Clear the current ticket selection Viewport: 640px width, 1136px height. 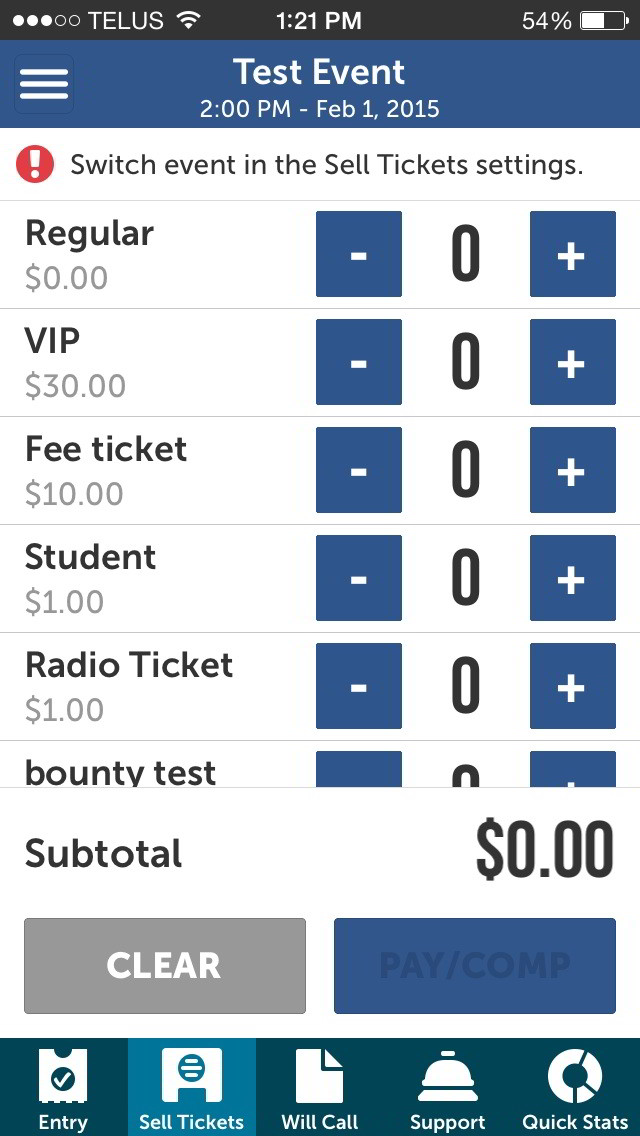click(165, 966)
